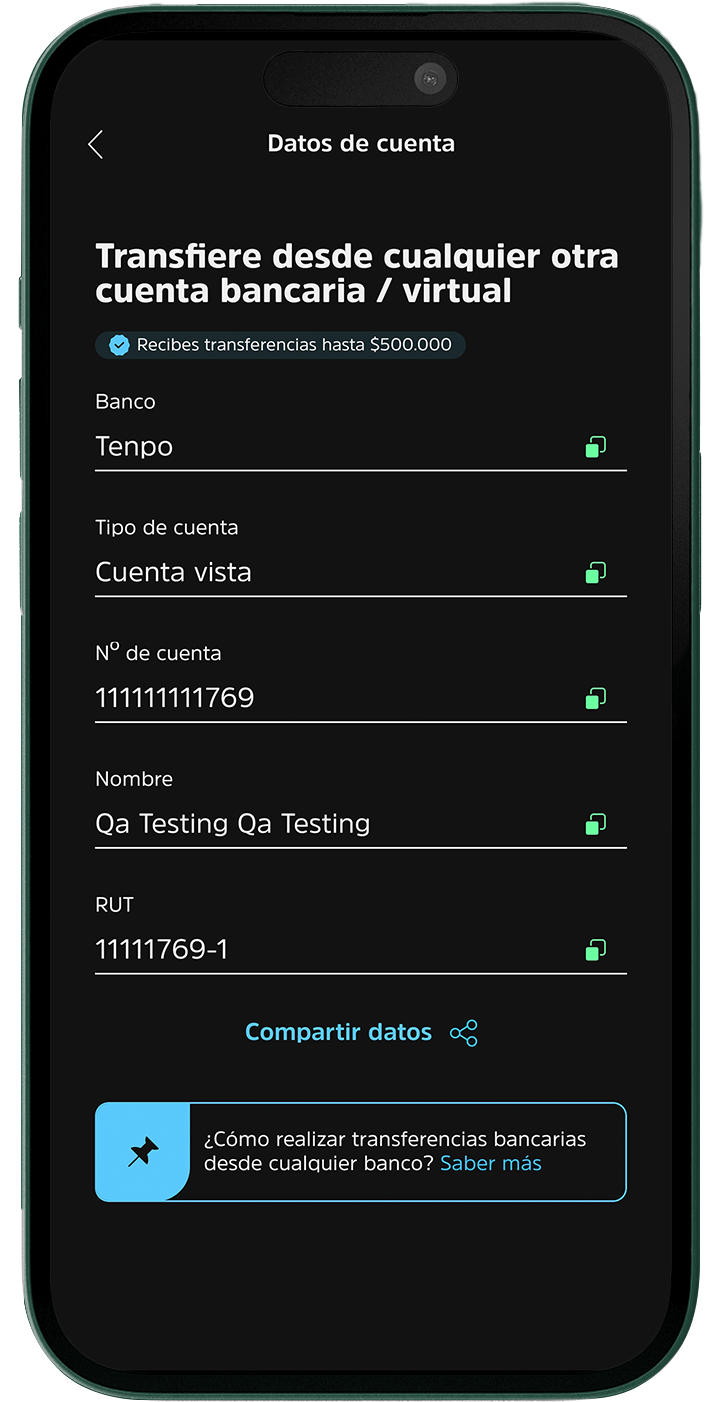Click the verified checkmark badge icon
The height and width of the screenshot is (1402, 722).
pos(119,344)
